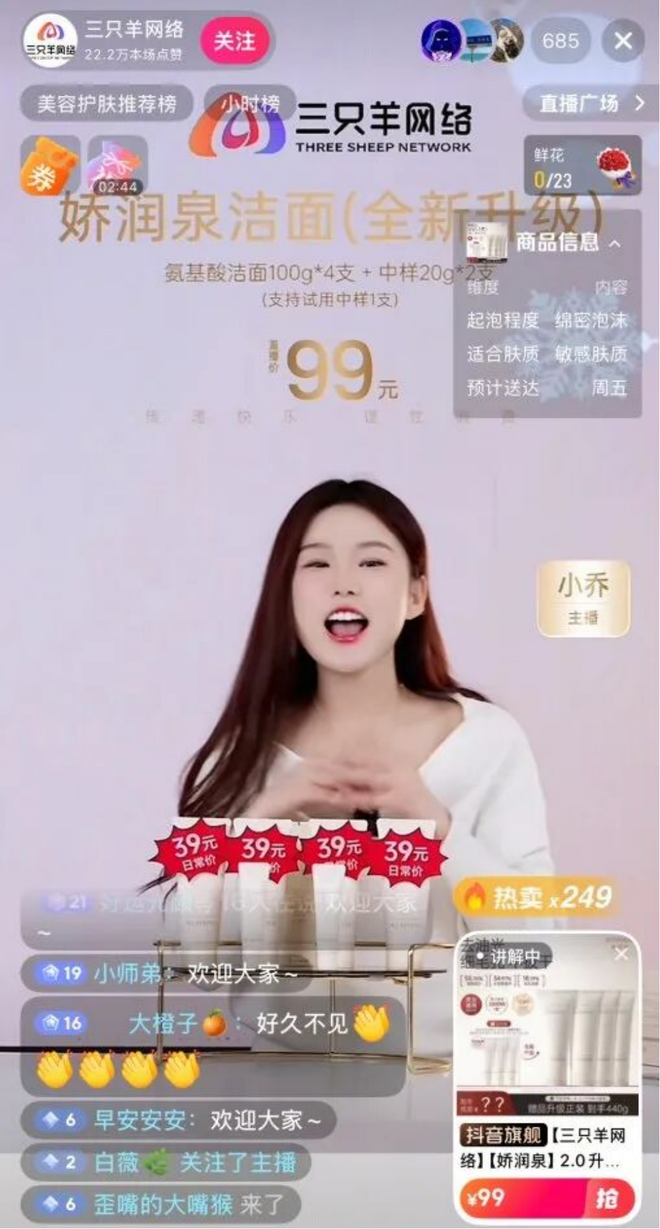Tap 抢 to grab the ¥99 deal
This screenshot has height=1229, width=660.
[x=608, y=1196]
